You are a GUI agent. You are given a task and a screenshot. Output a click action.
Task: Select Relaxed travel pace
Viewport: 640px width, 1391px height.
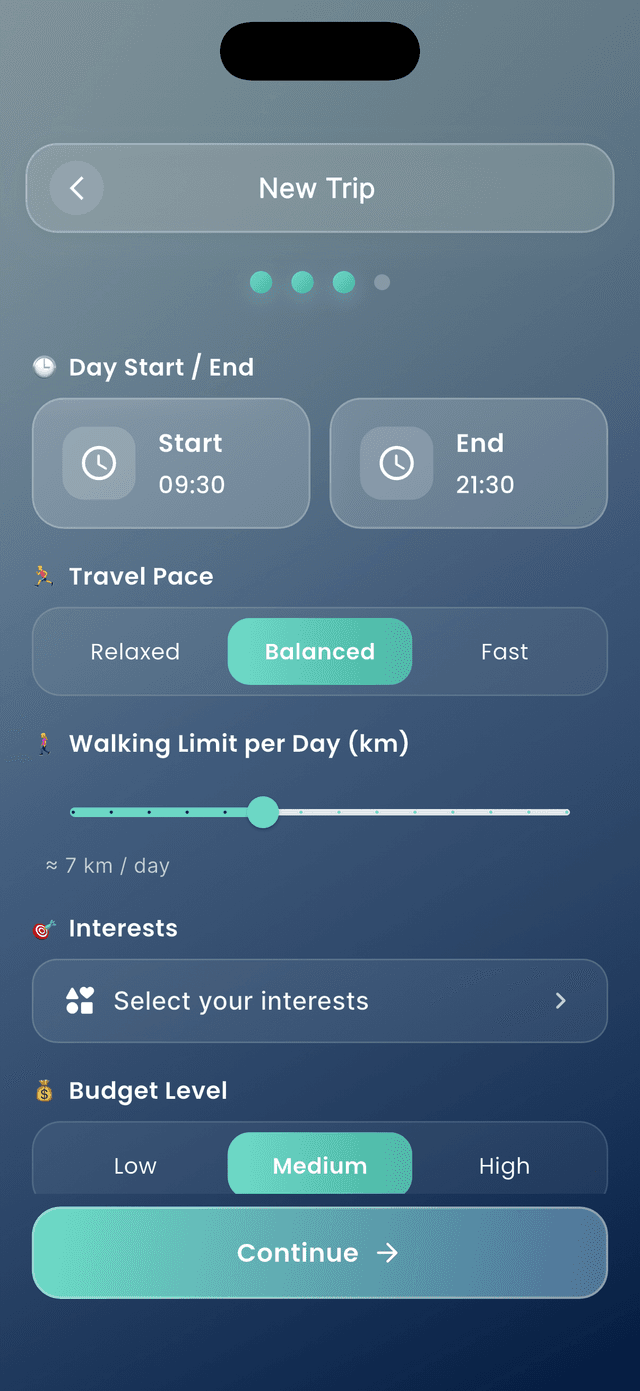click(135, 652)
